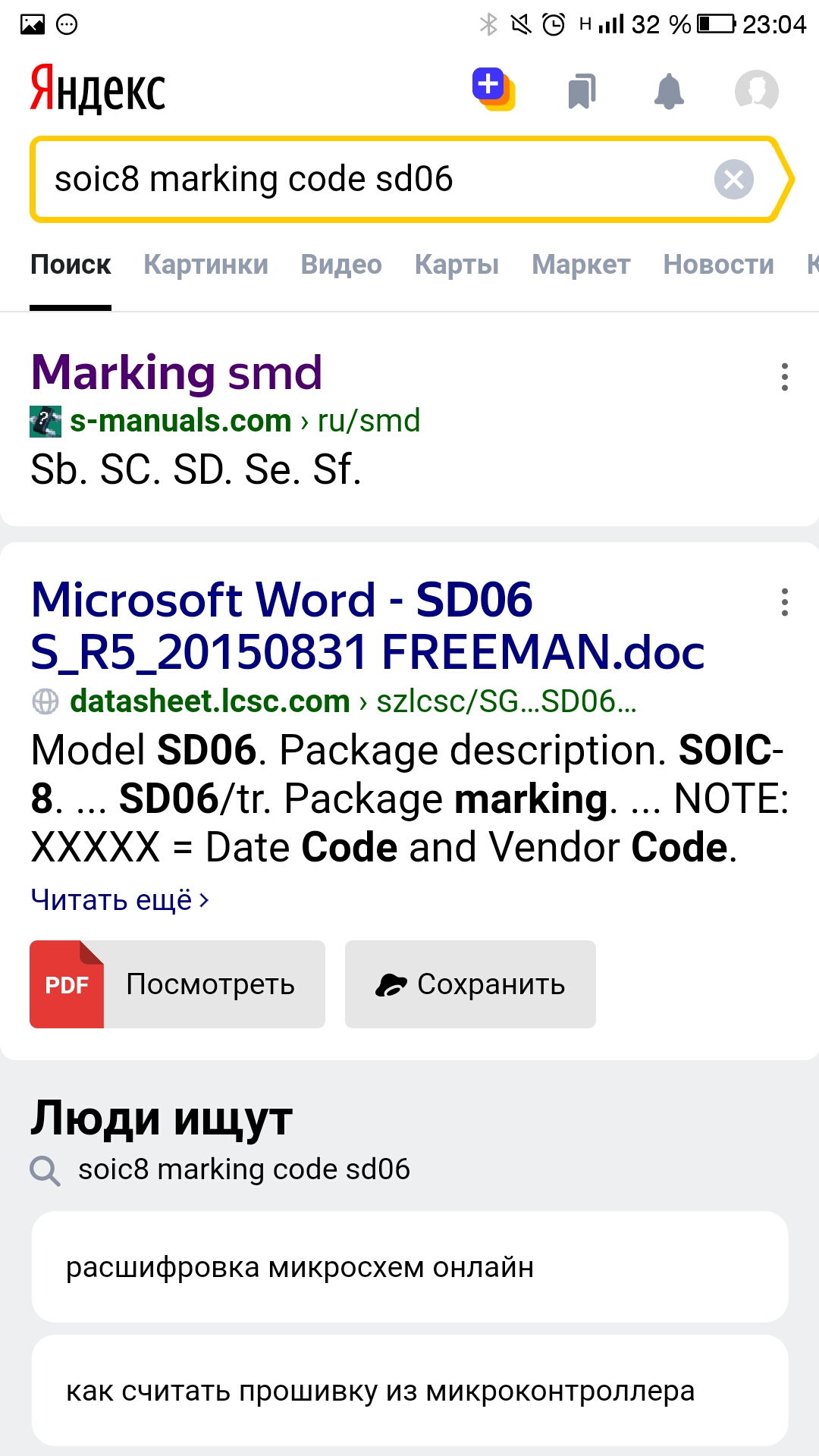Open the Microsoft Word SD06 result
Screen dimensions: 819x1456
[367, 626]
